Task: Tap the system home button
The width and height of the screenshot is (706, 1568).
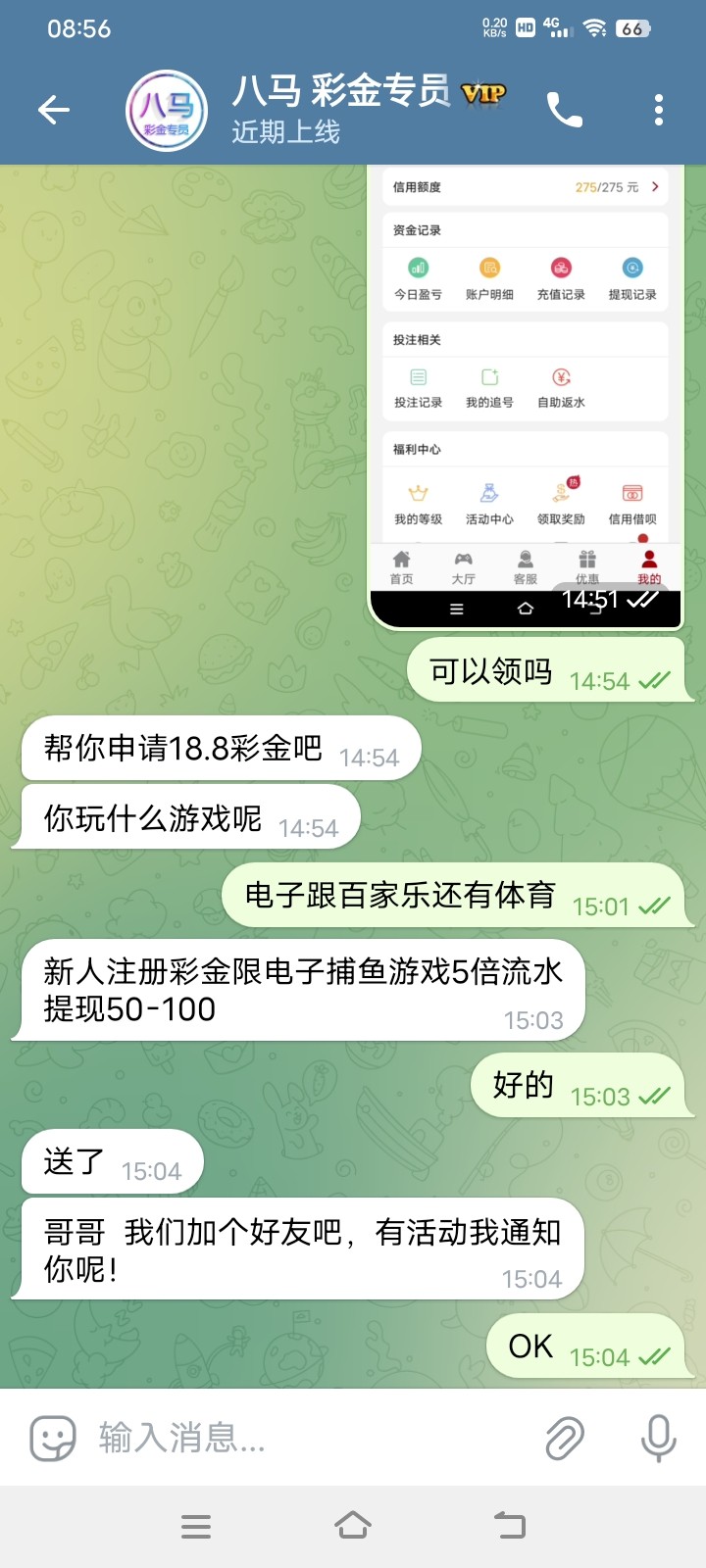Action: pyautogui.click(x=353, y=1526)
